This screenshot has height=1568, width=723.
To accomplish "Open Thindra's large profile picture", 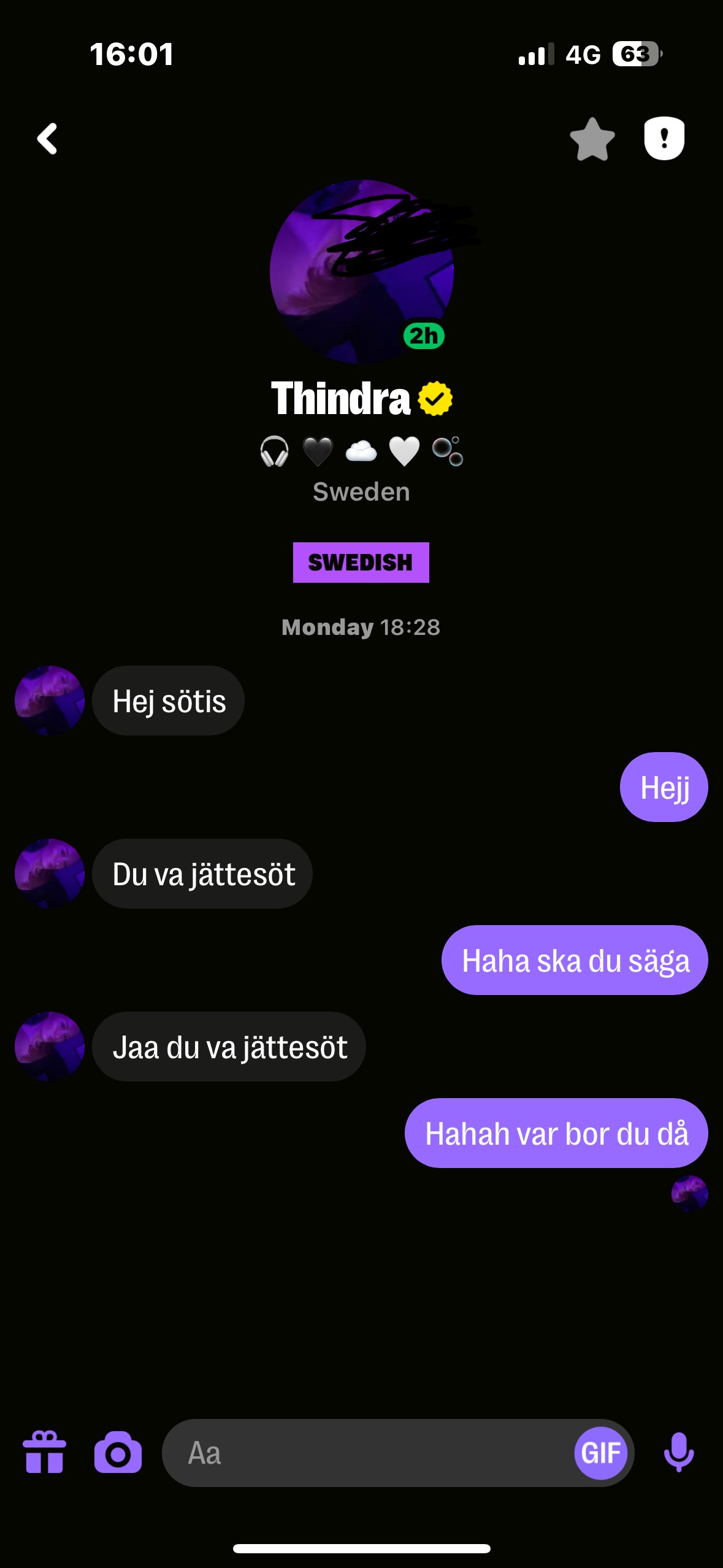I will tap(362, 271).
